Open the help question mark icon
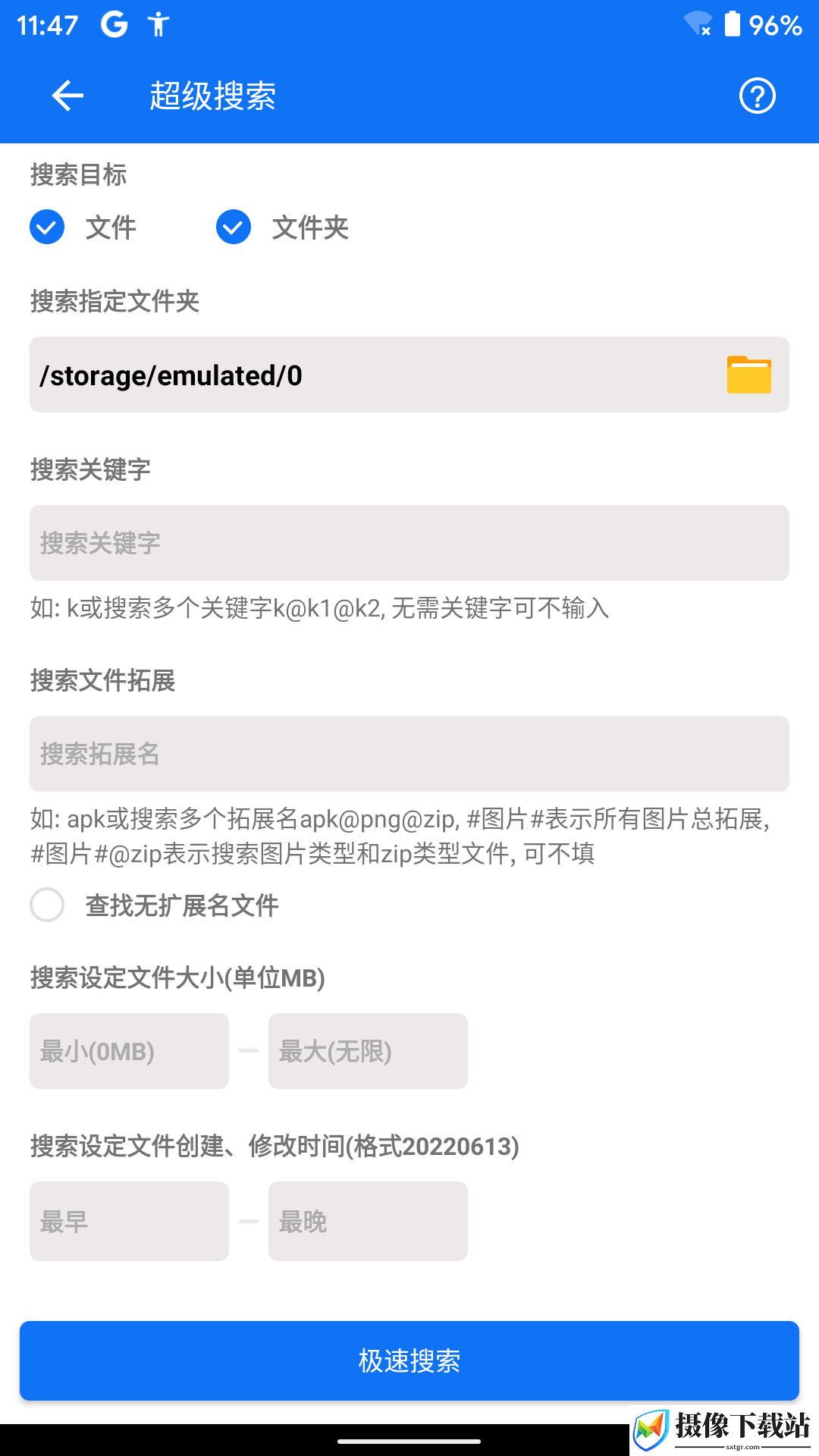The width and height of the screenshot is (819, 1456). [x=757, y=96]
